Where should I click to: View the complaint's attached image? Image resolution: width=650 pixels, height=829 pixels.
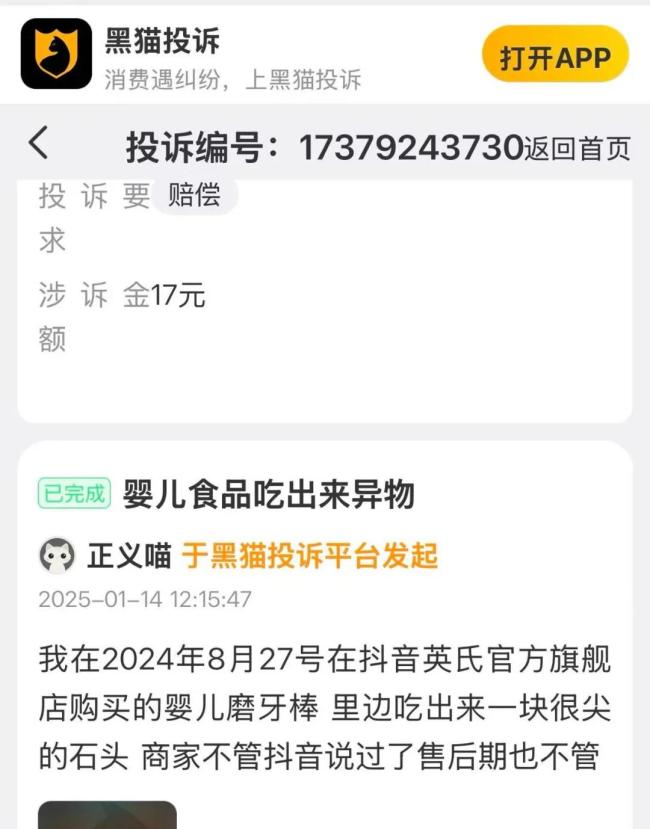tap(107, 814)
